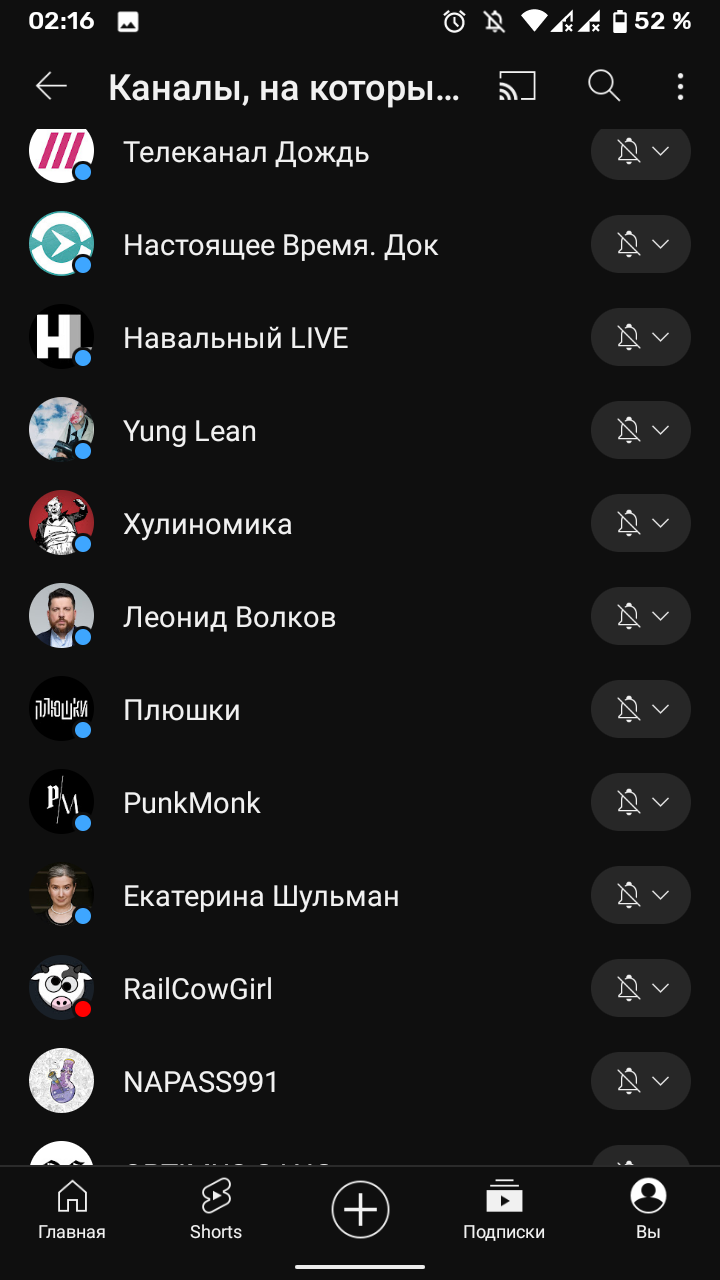720x1280 pixels.
Task: Open the three-dot overflow menu
Action: pyautogui.click(x=680, y=87)
